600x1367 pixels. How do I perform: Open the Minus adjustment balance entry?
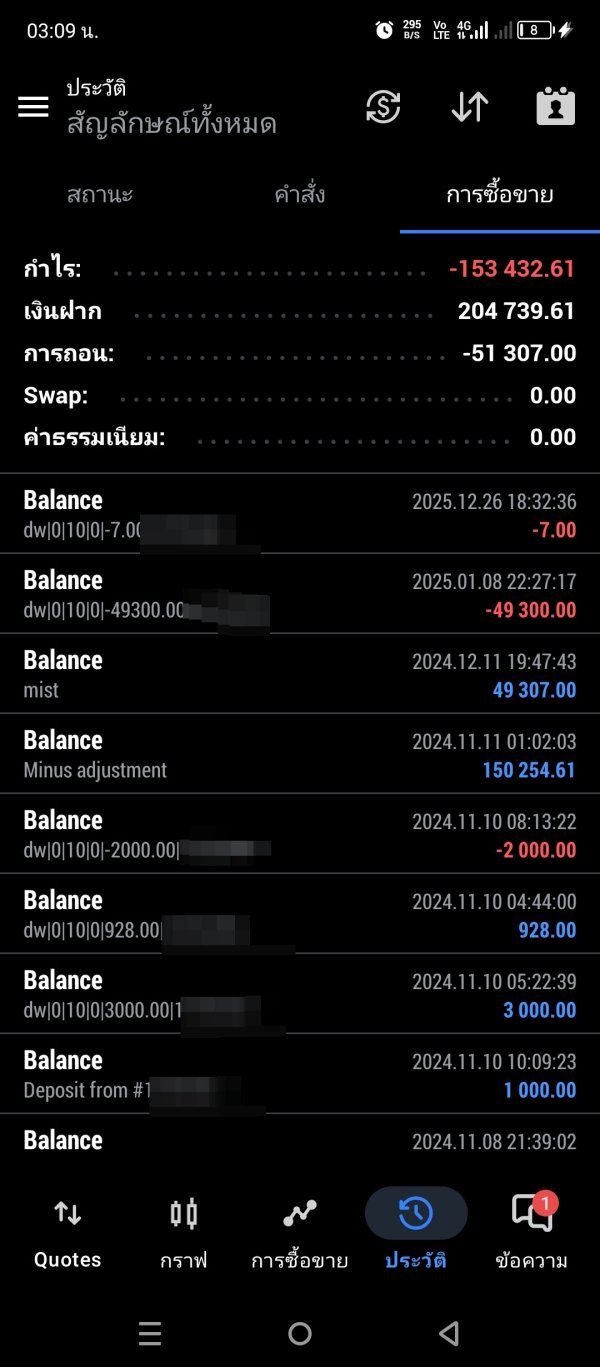point(300,754)
